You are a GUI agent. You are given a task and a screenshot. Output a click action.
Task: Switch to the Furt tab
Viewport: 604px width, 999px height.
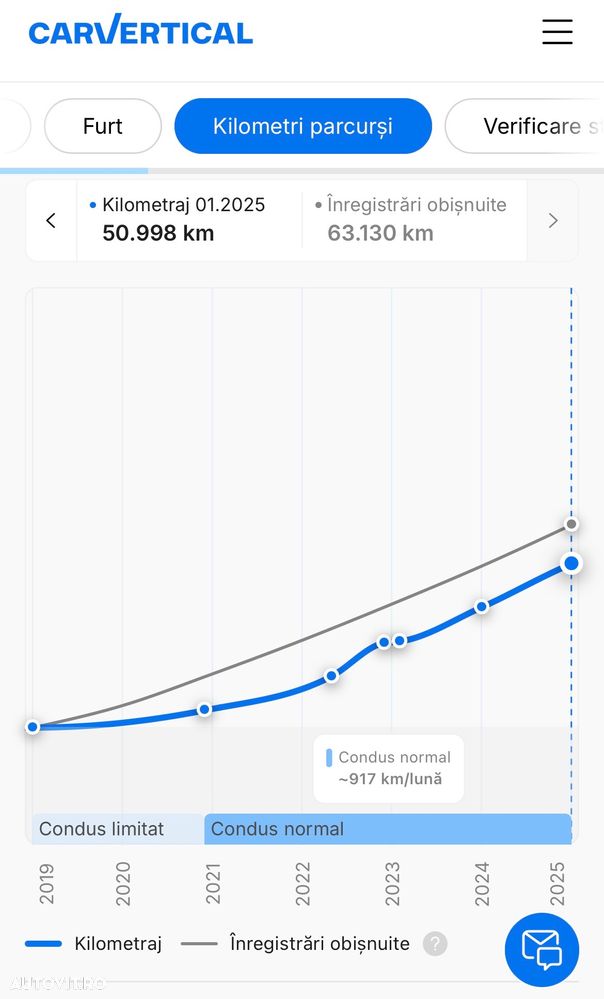[103, 126]
